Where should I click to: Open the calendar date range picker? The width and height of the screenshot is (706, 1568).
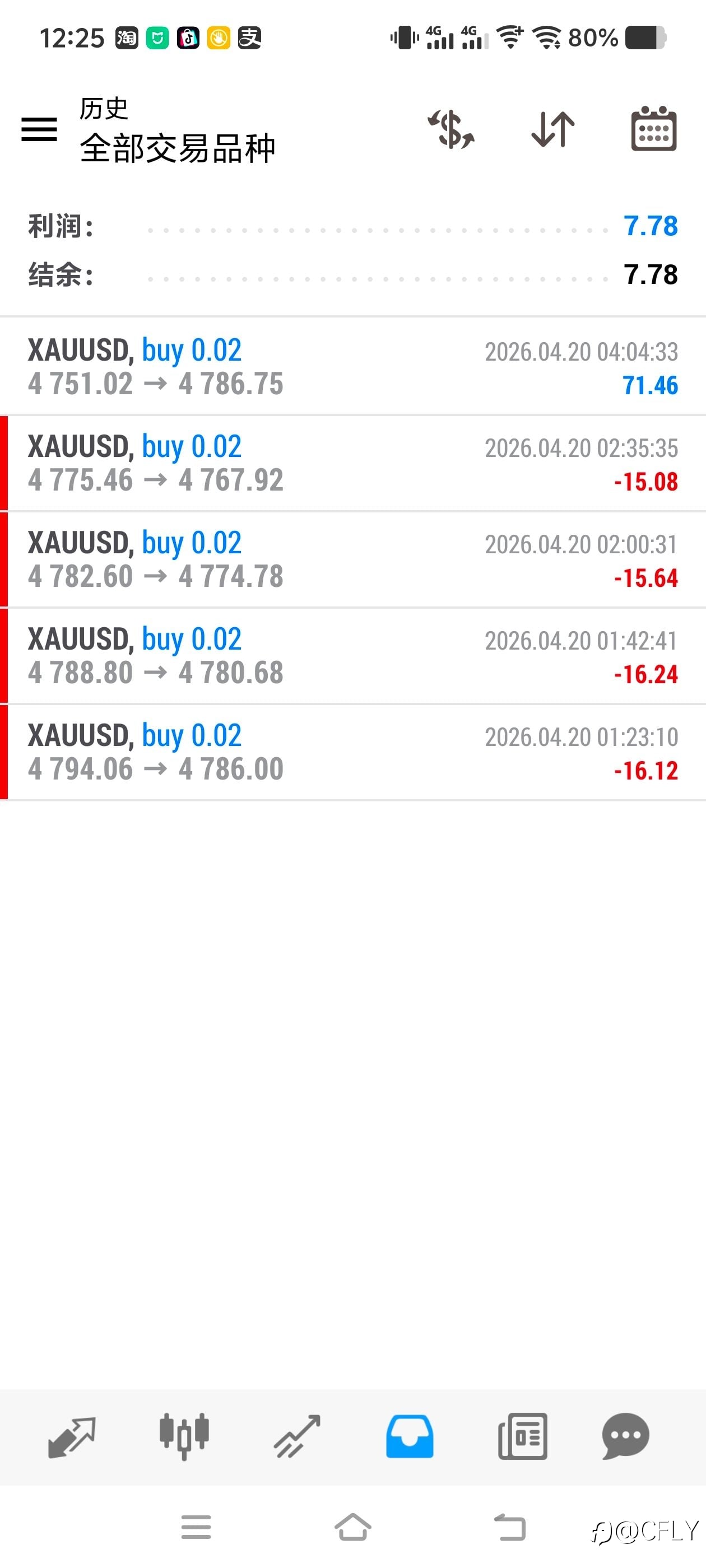click(654, 129)
